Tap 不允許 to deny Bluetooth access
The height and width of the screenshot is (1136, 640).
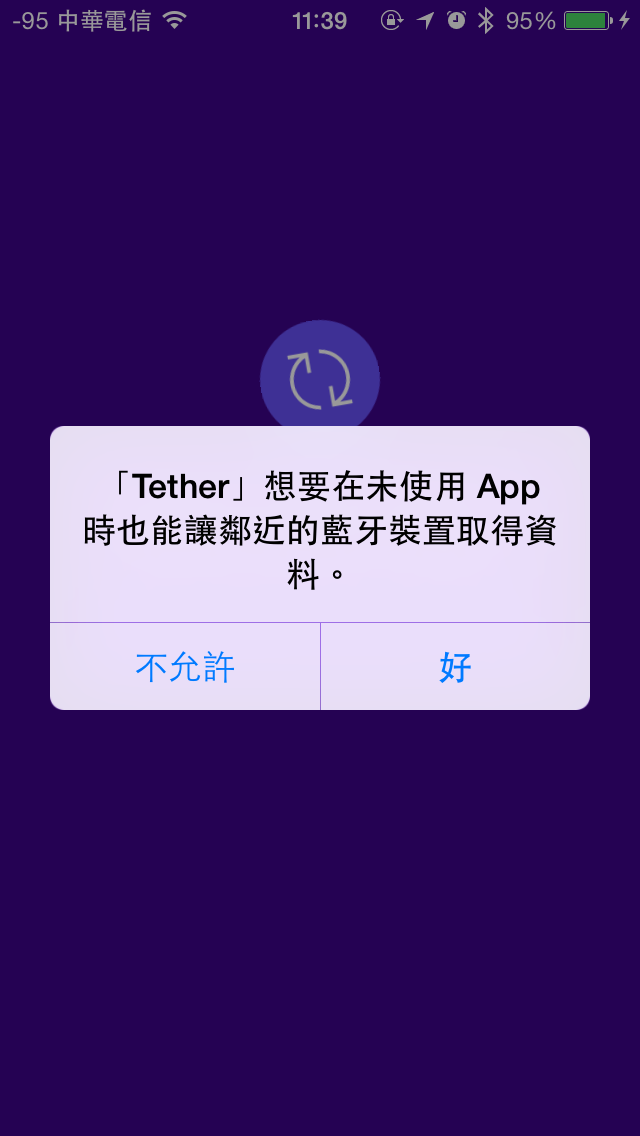coord(185,667)
